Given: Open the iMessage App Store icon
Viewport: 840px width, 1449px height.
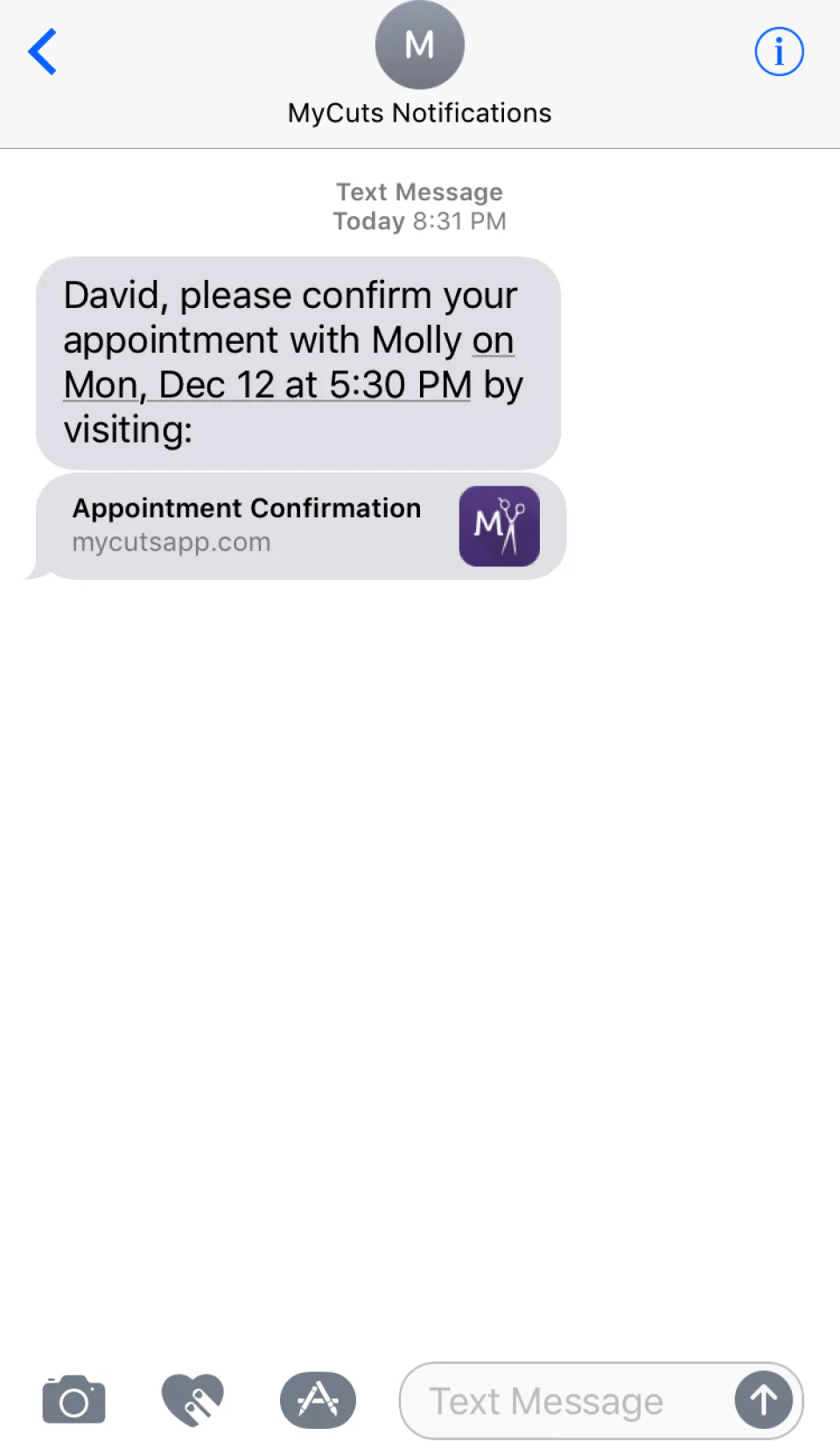Looking at the screenshot, I should click(x=317, y=1400).
